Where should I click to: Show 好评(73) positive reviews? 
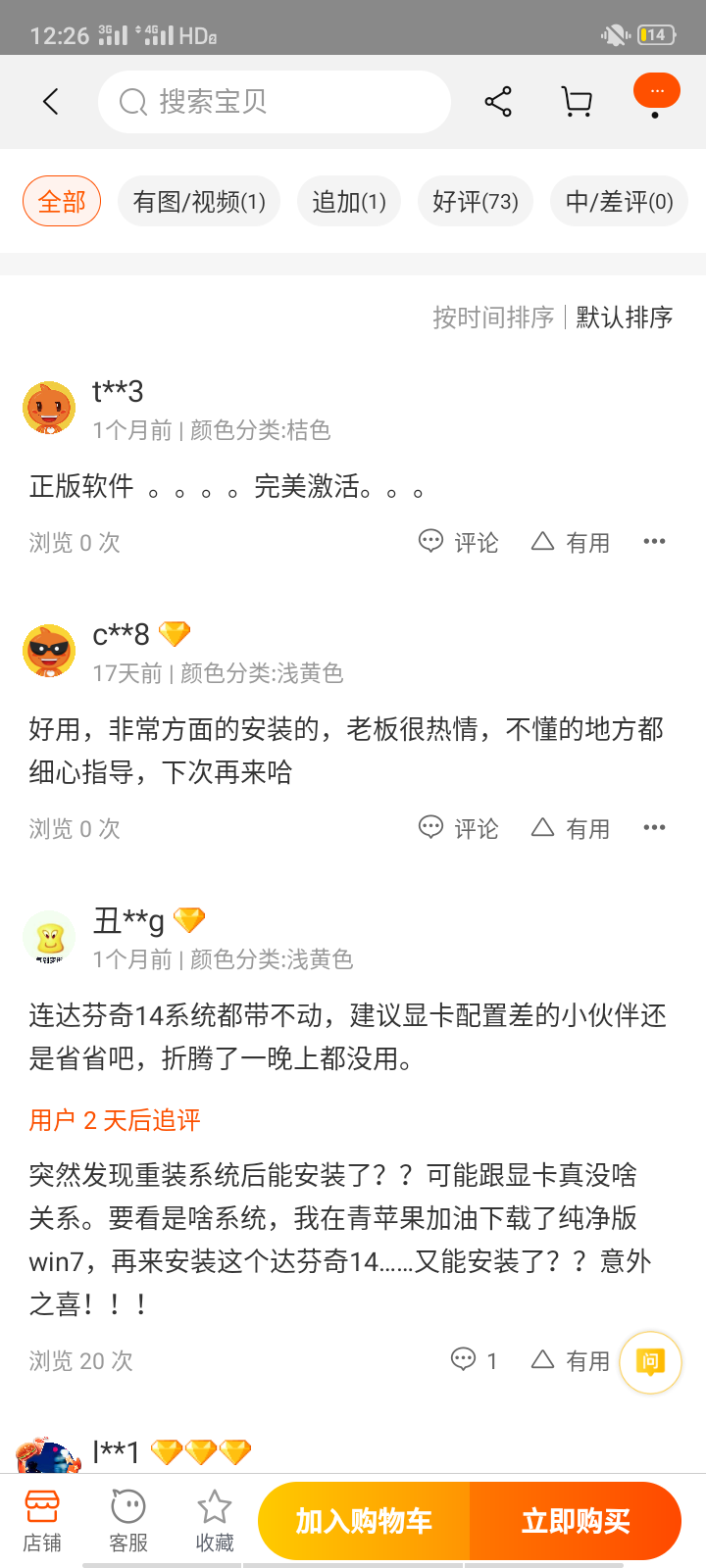coord(476,202)
